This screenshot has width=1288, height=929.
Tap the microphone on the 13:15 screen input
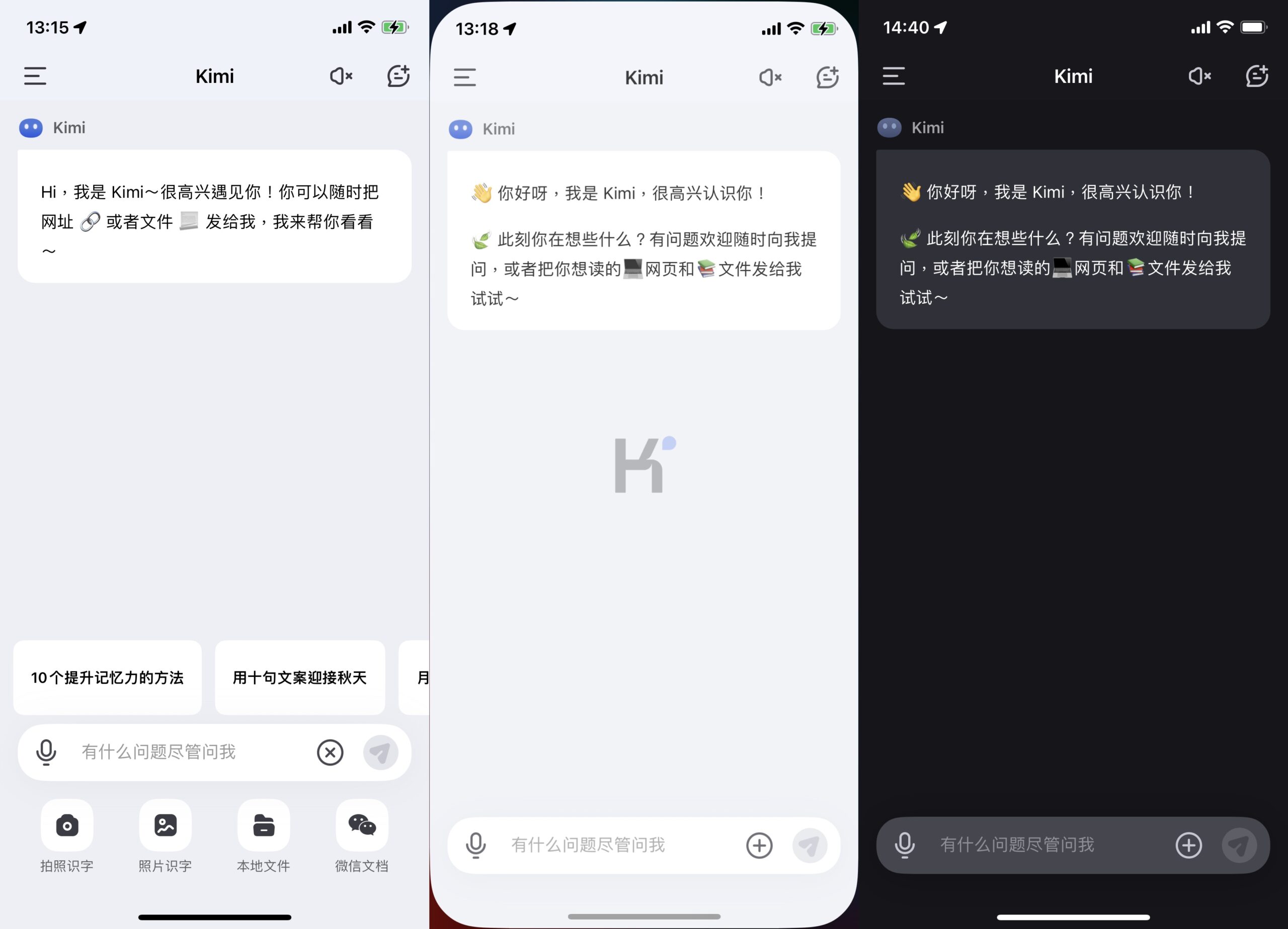coord(47,752)
